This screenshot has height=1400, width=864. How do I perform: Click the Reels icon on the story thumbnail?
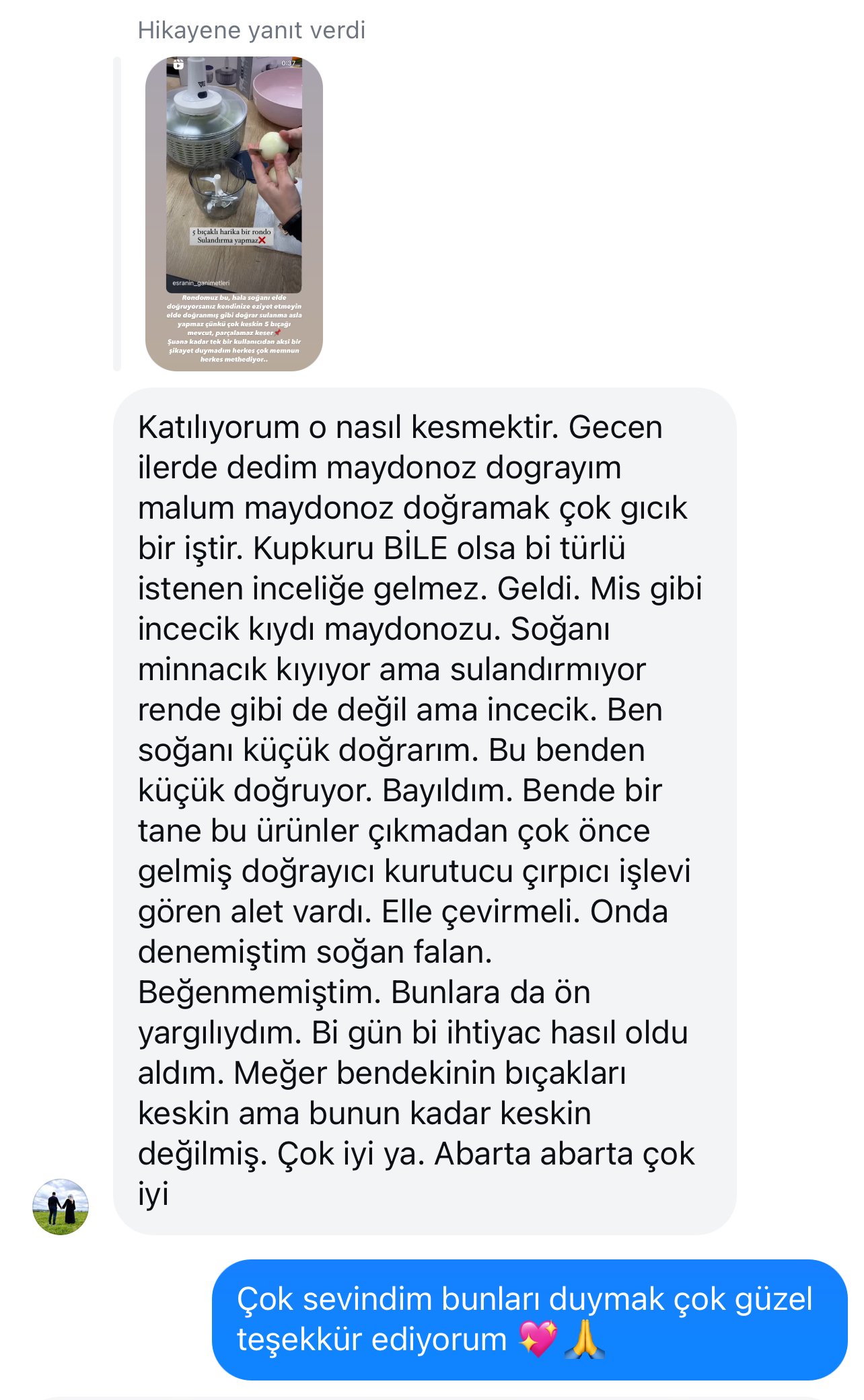[179, 63]
